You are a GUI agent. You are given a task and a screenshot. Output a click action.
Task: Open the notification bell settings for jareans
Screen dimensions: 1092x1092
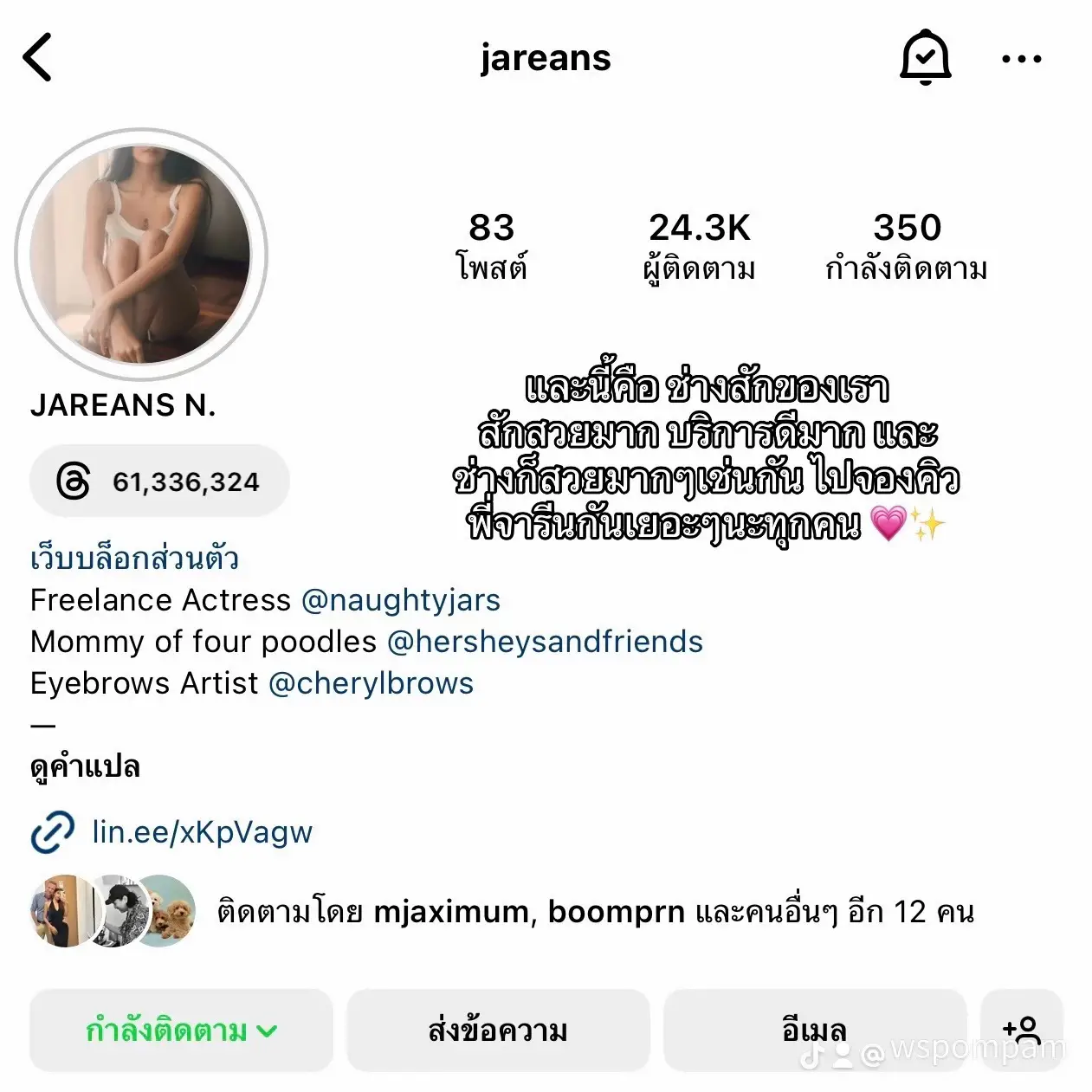tap(925, 58)
